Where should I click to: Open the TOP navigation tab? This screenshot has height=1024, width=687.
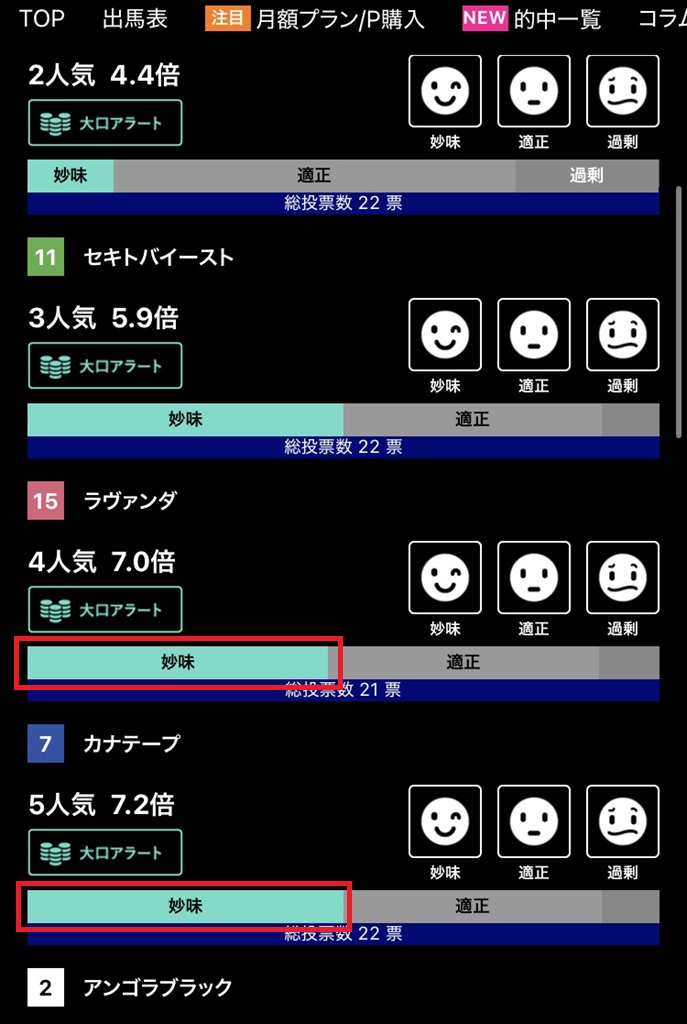[41, 18]
